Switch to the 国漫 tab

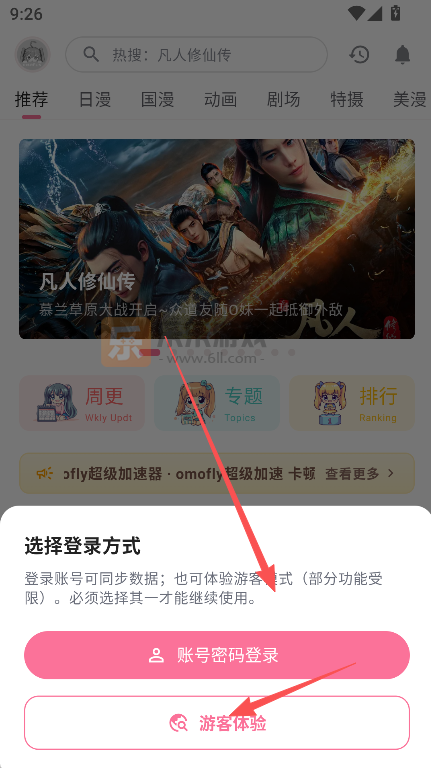(x=158, y=99)
